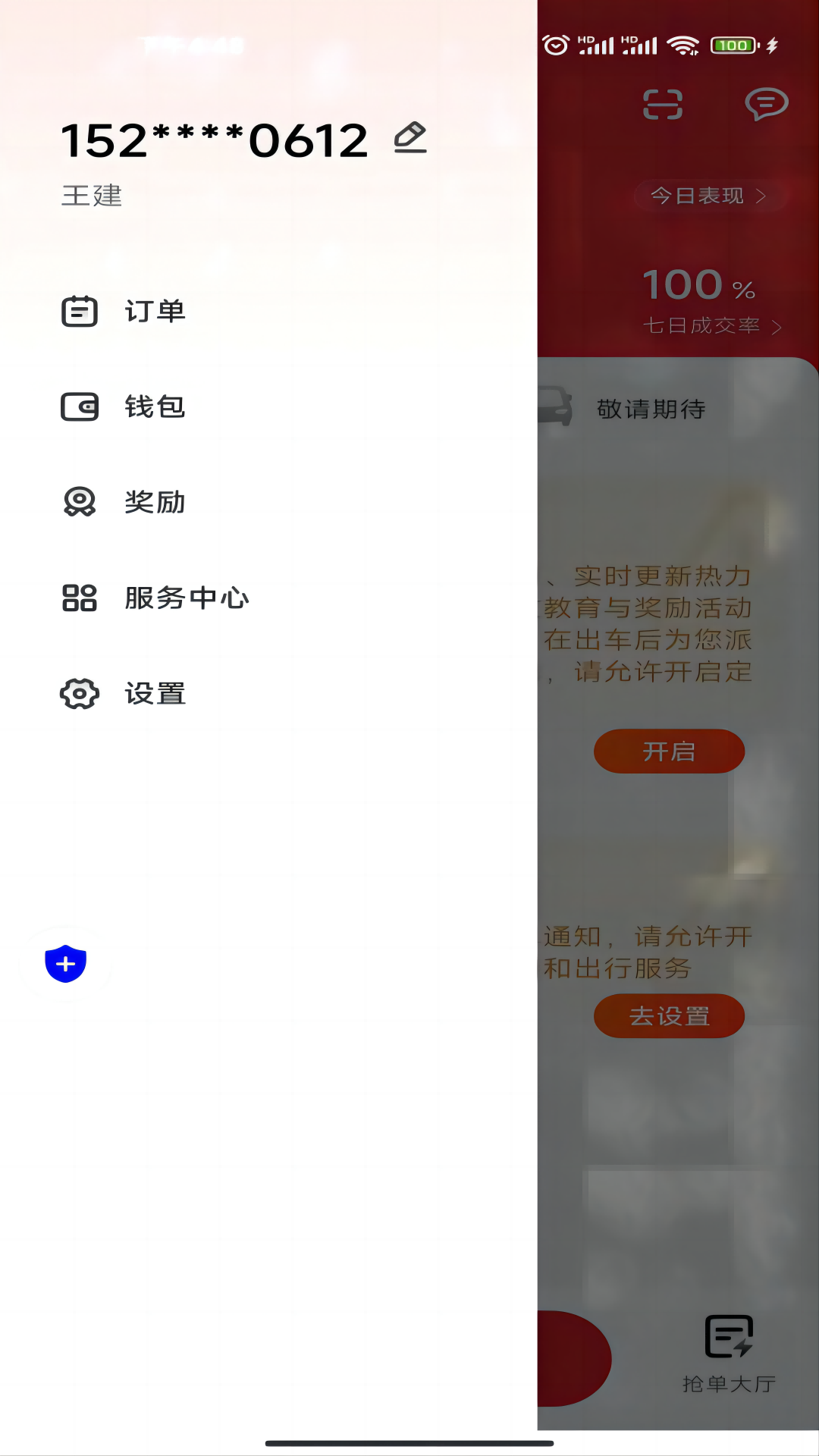Tap the home indicator bar at bottom
Screen dimensions: 819x1456
tap(409, 1445)
